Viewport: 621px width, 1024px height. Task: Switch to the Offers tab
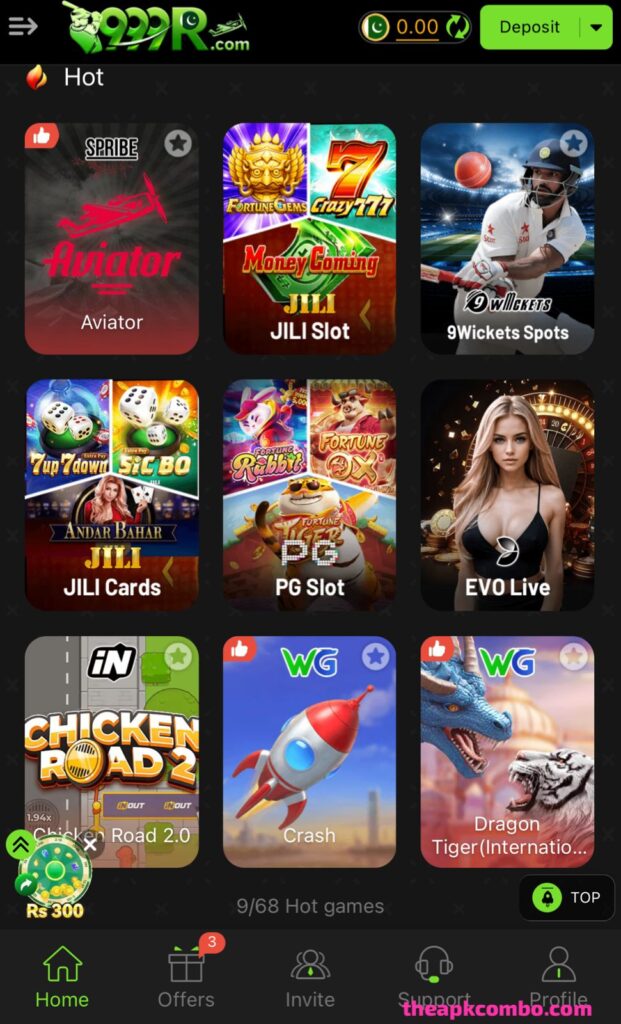point(186,978)
